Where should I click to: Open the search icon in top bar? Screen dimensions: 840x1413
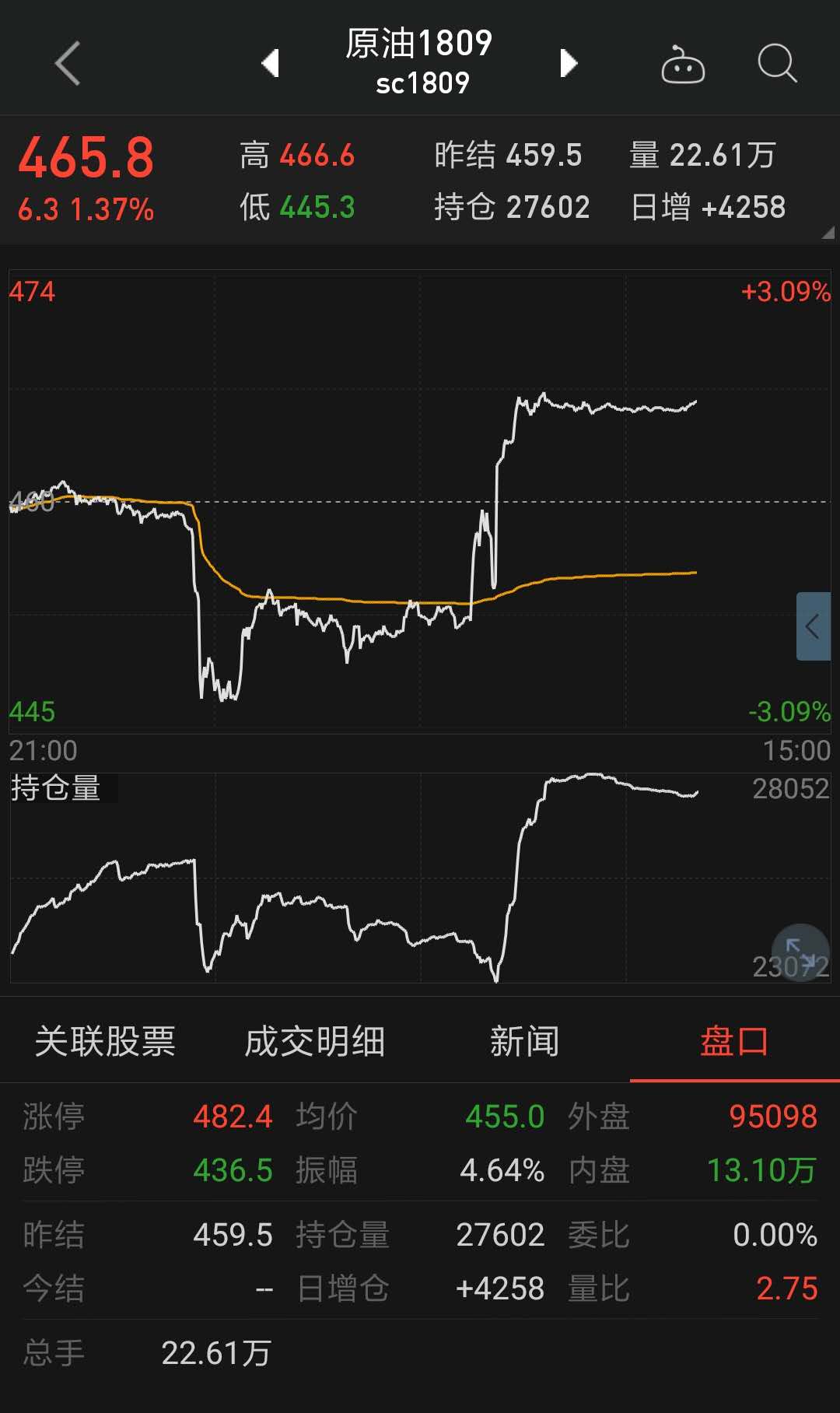pyautogui.click(x=776, y=64)
